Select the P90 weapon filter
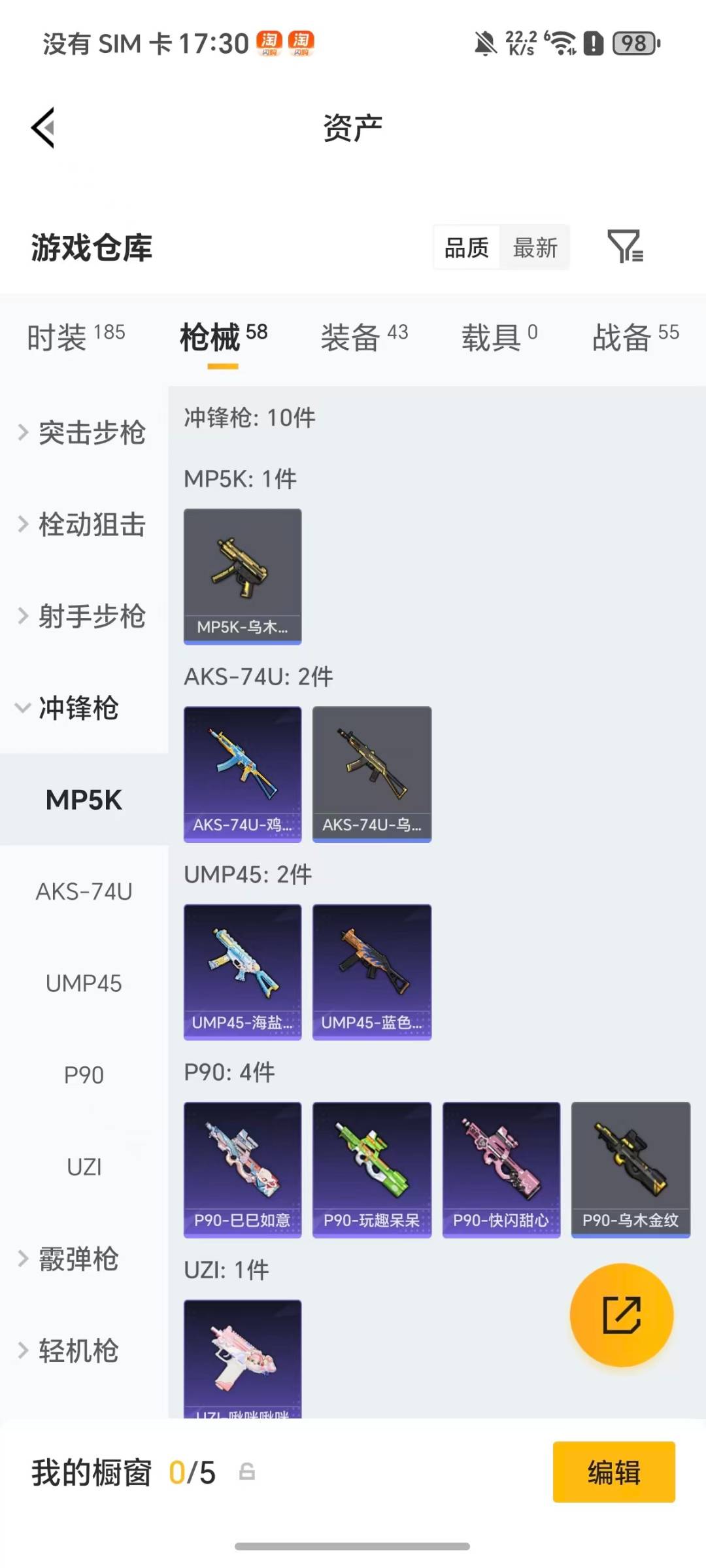 pos(85,1074)
